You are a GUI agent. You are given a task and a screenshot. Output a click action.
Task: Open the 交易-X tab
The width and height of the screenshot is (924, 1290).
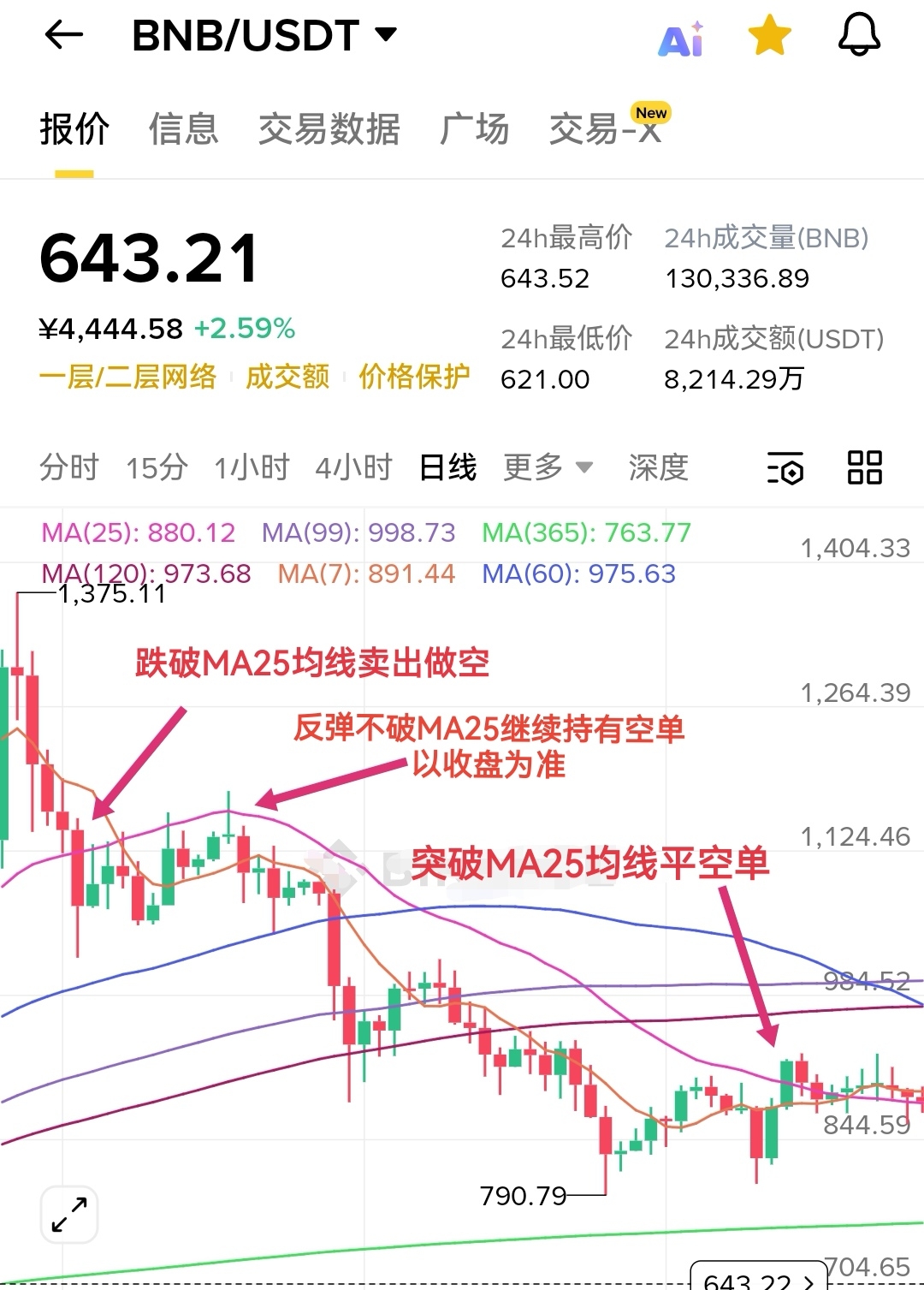click(x=605, y=129)
